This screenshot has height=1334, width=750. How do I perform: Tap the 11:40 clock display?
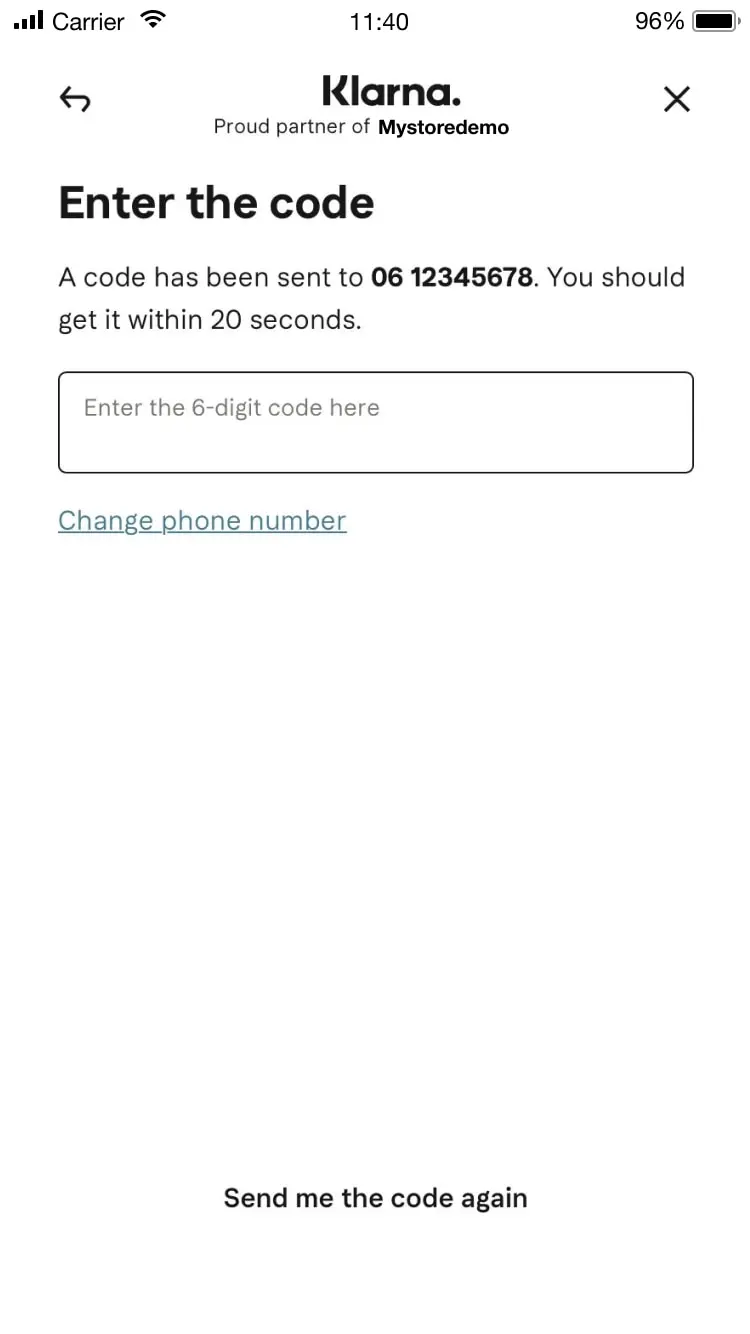pyautogui.click(x=378, y=21)
